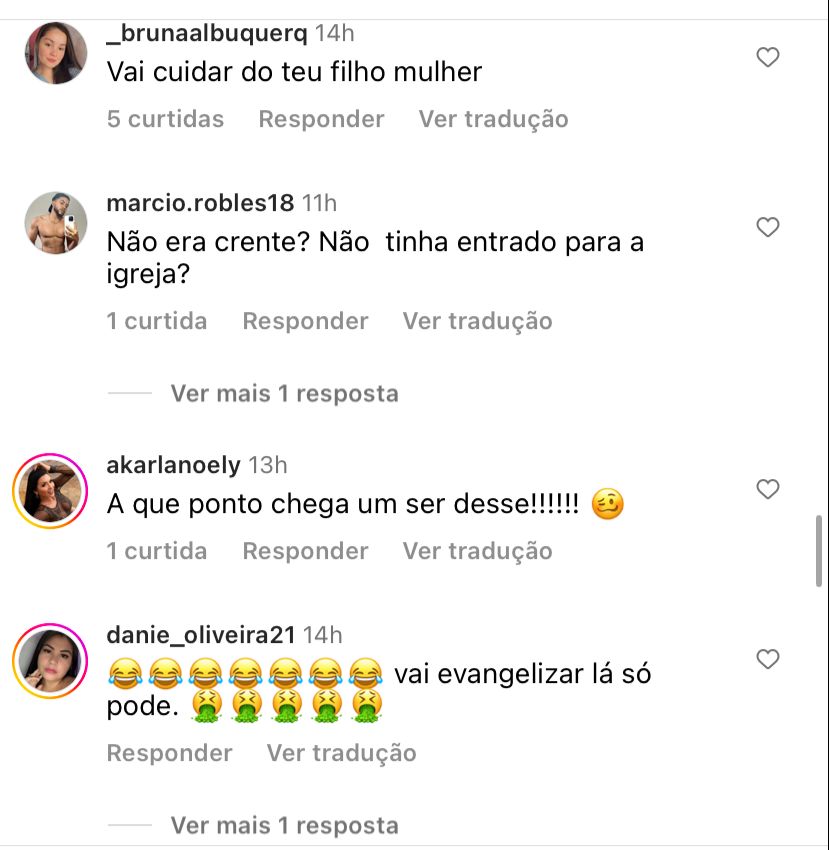Viewport: 829px width, 850px height.
Task: Like akarlanoely's comment
Action: click(767, 489)
